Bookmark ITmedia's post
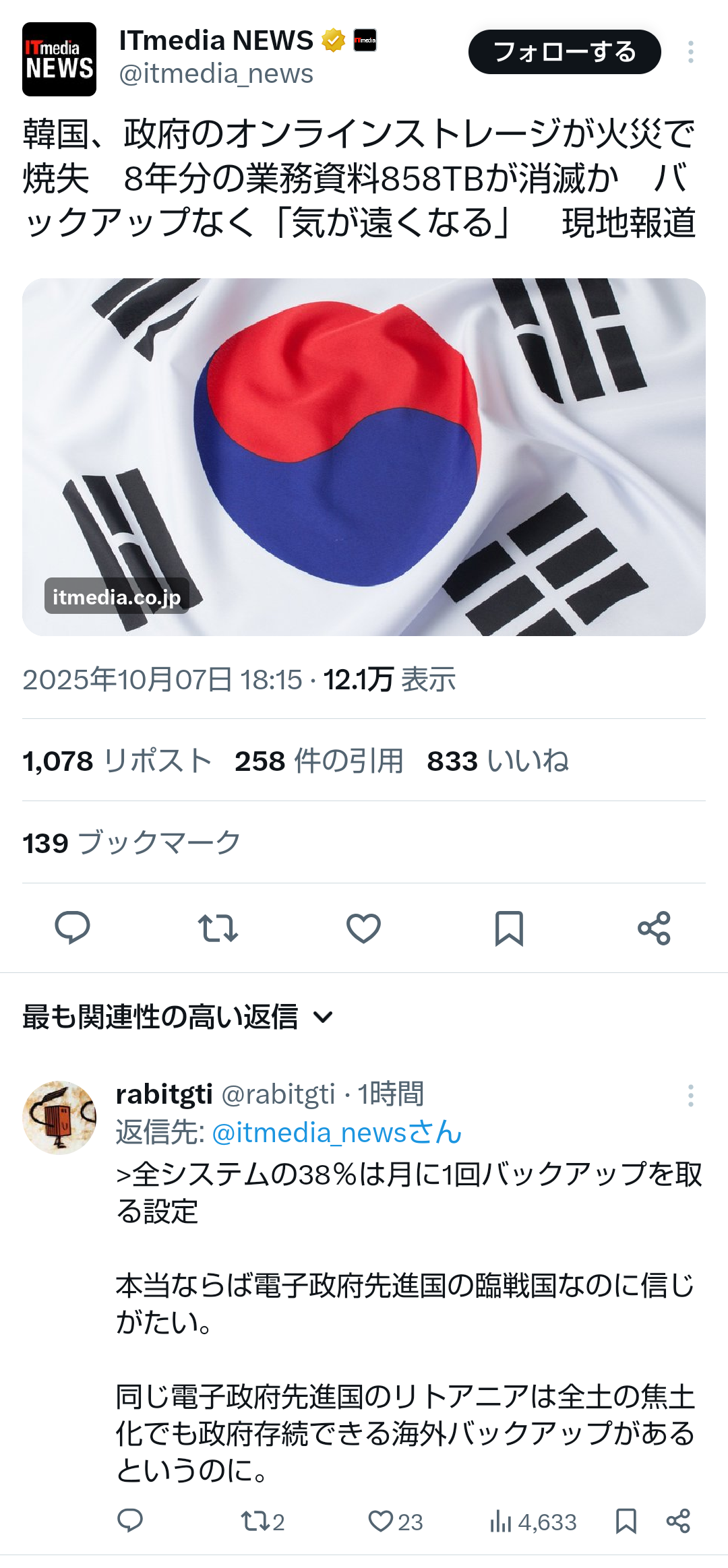The height and width of the screenshot is (1568, 728). pos(509,928)
